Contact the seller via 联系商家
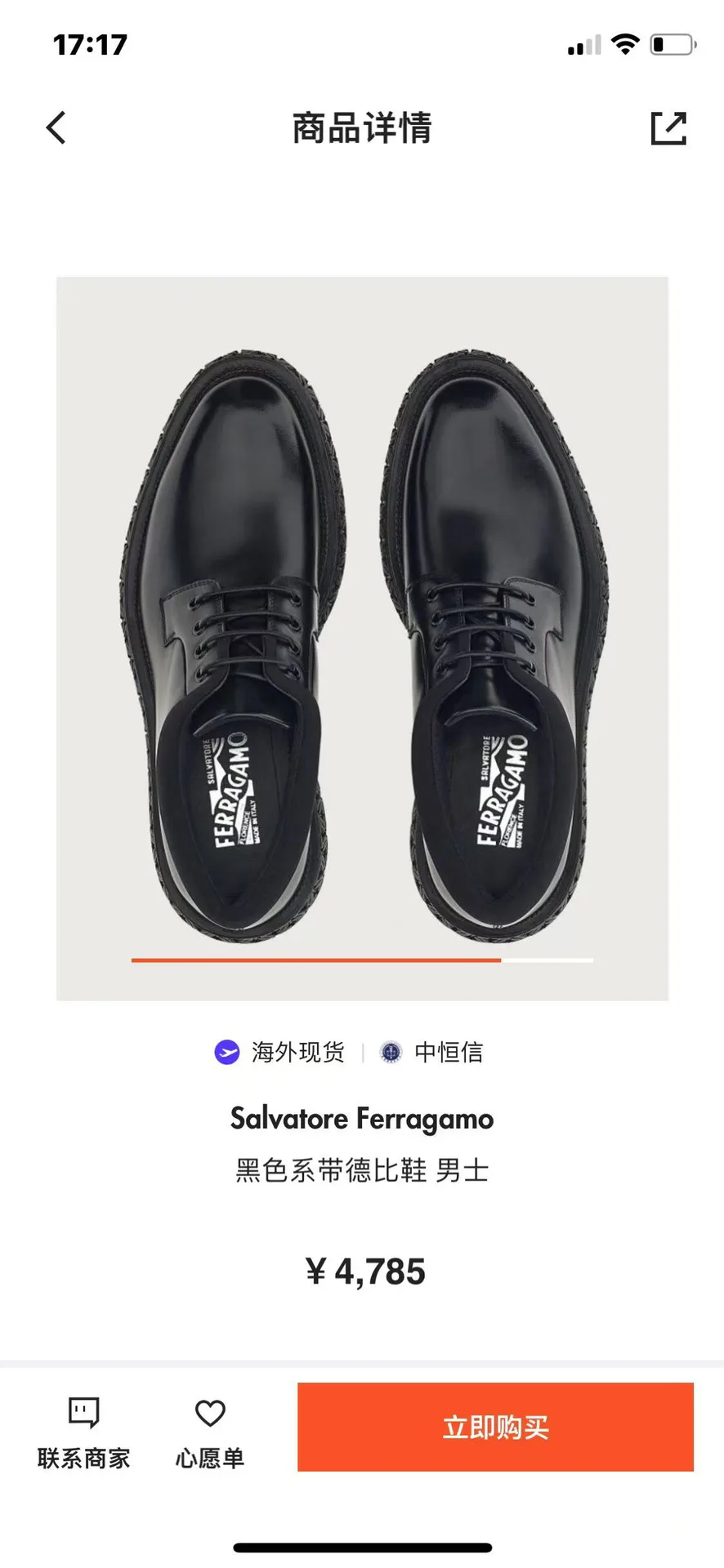 (83, 1433)
